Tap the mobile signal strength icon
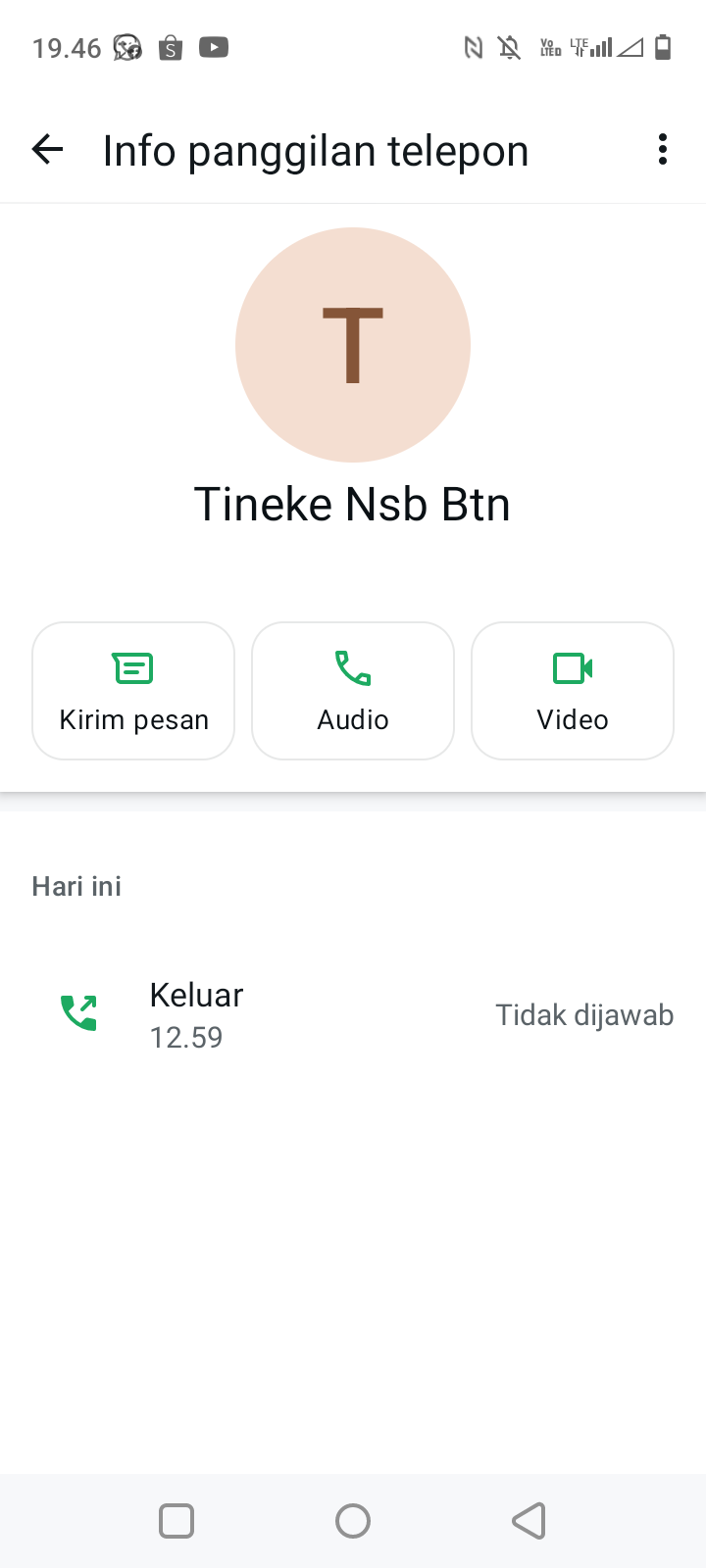 tap(602, 46)
